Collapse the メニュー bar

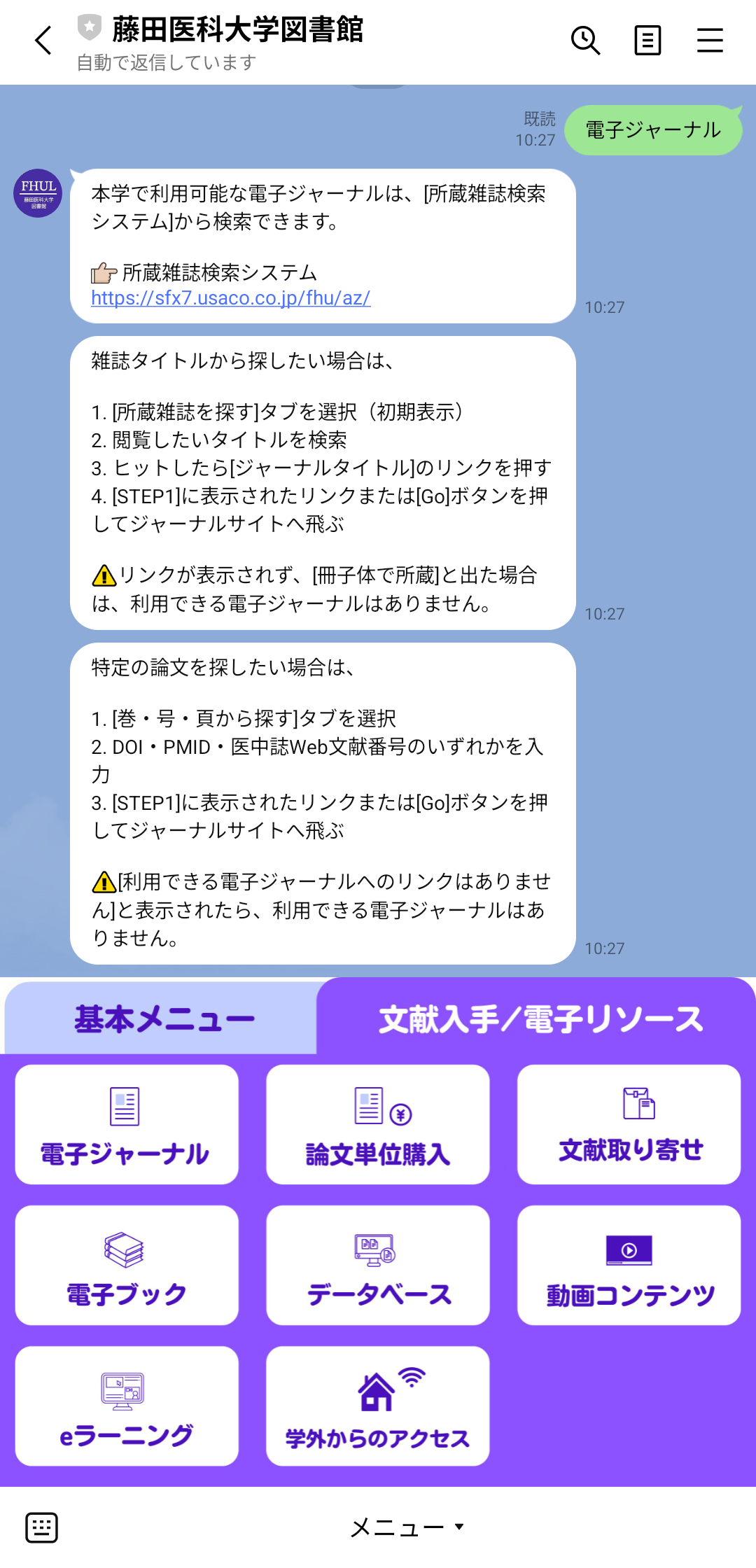[x=407, y=1527]
